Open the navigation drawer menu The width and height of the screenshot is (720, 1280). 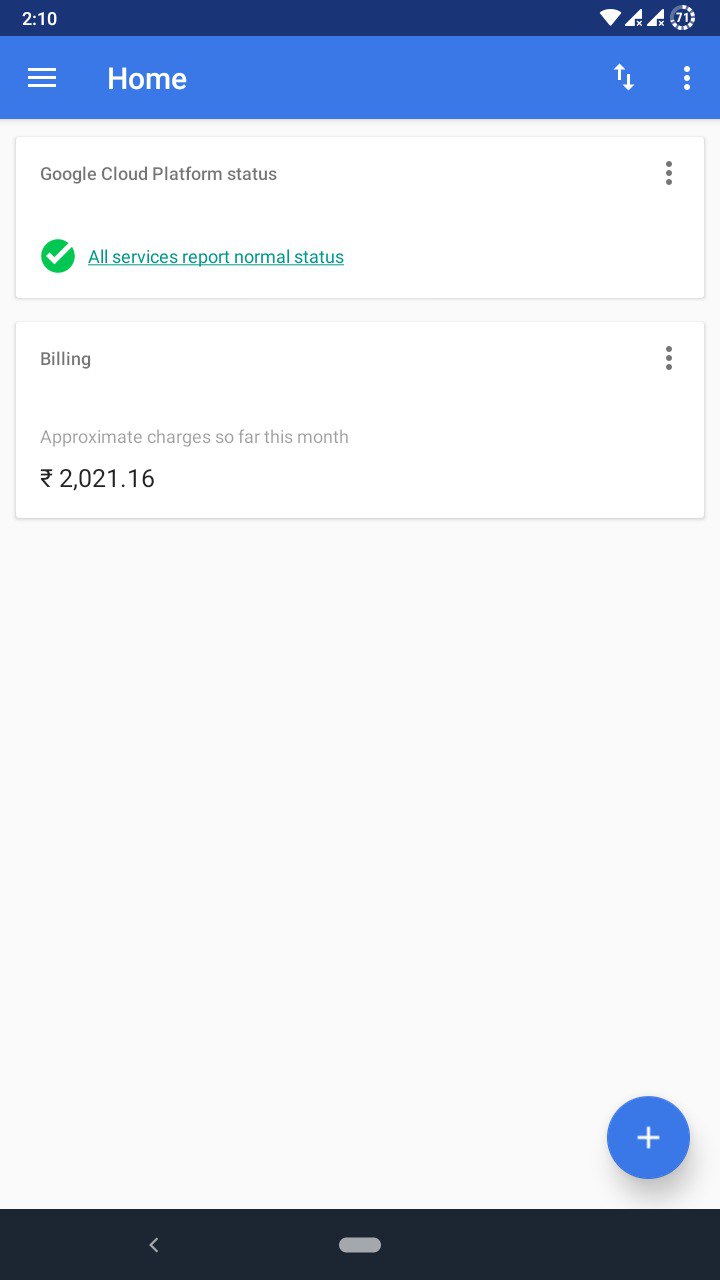[42, 78]
